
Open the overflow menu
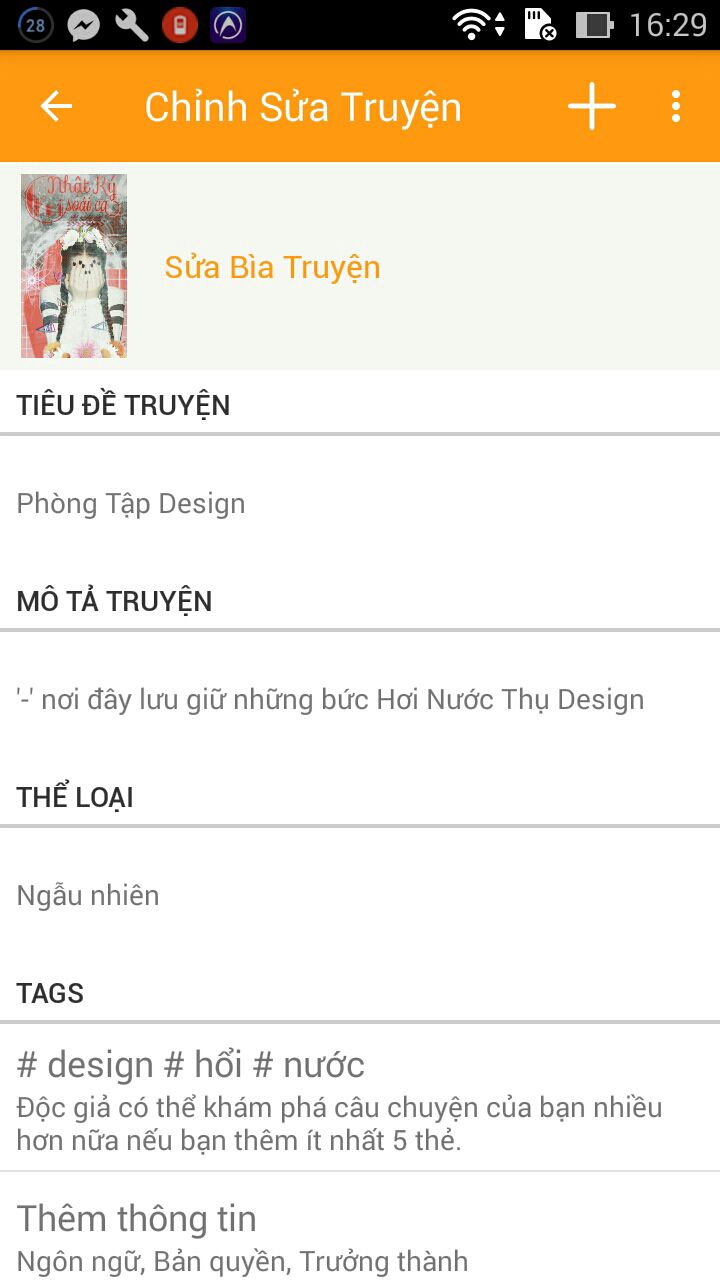click(x=676, y=106)
